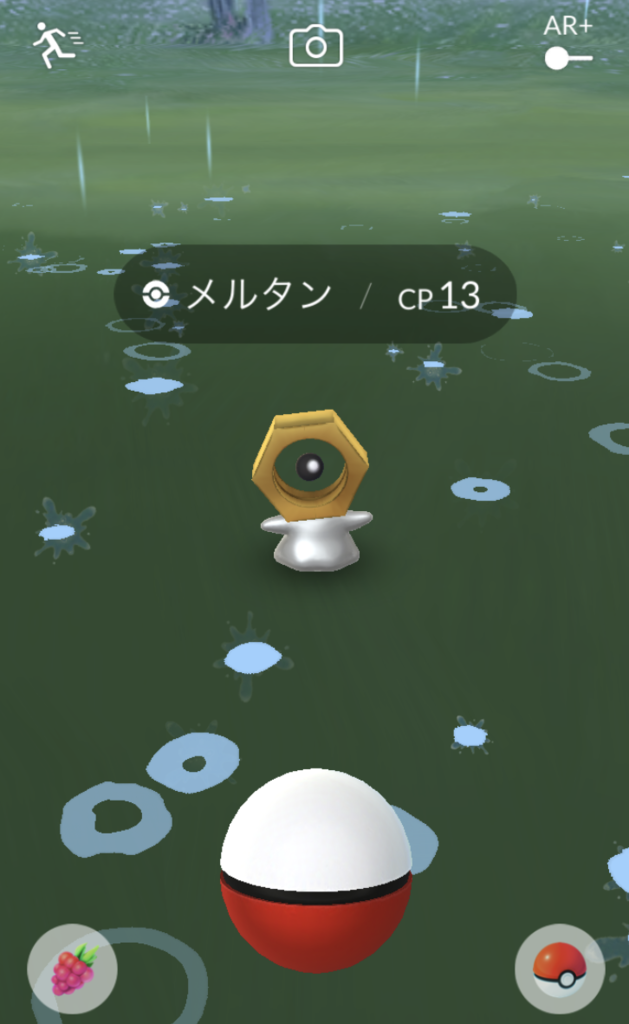Tap the large Poké Ball at center
Viewport: 629px width, 1024px height.
click(x=316, y=870)
